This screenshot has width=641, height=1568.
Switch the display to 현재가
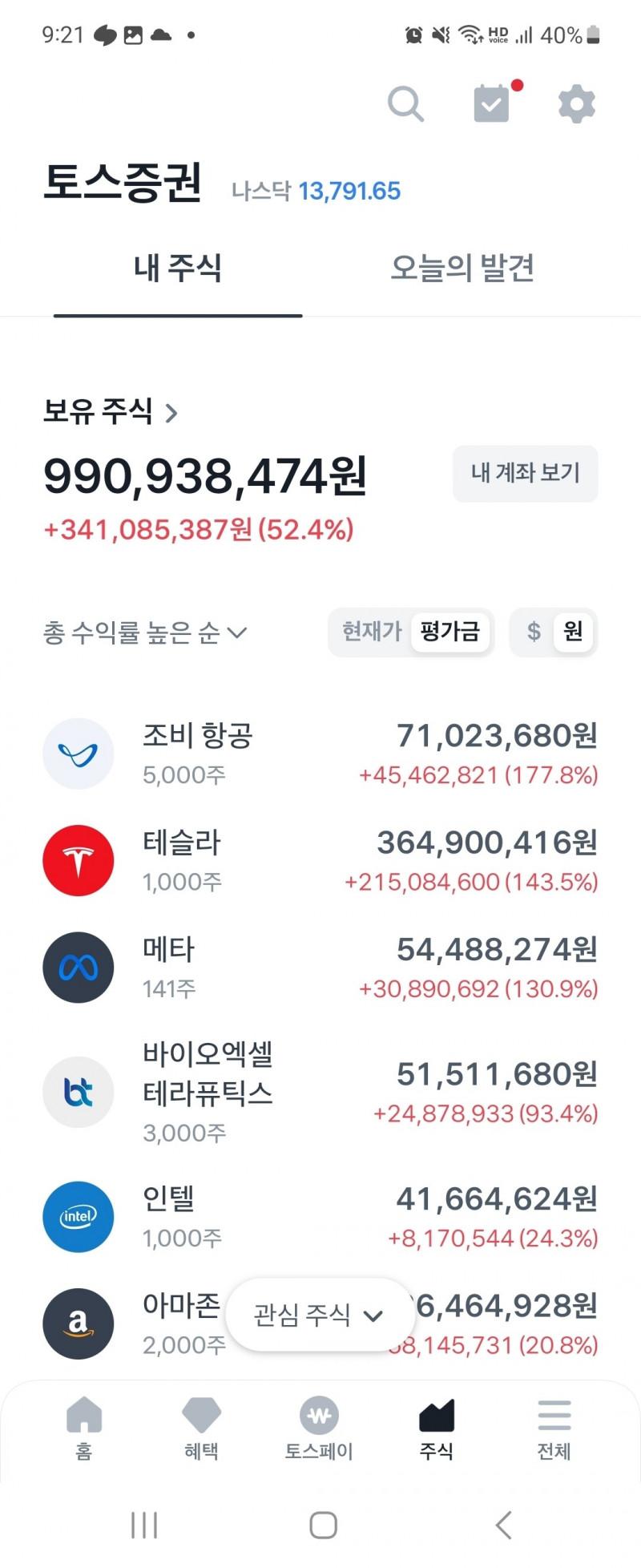371,632
